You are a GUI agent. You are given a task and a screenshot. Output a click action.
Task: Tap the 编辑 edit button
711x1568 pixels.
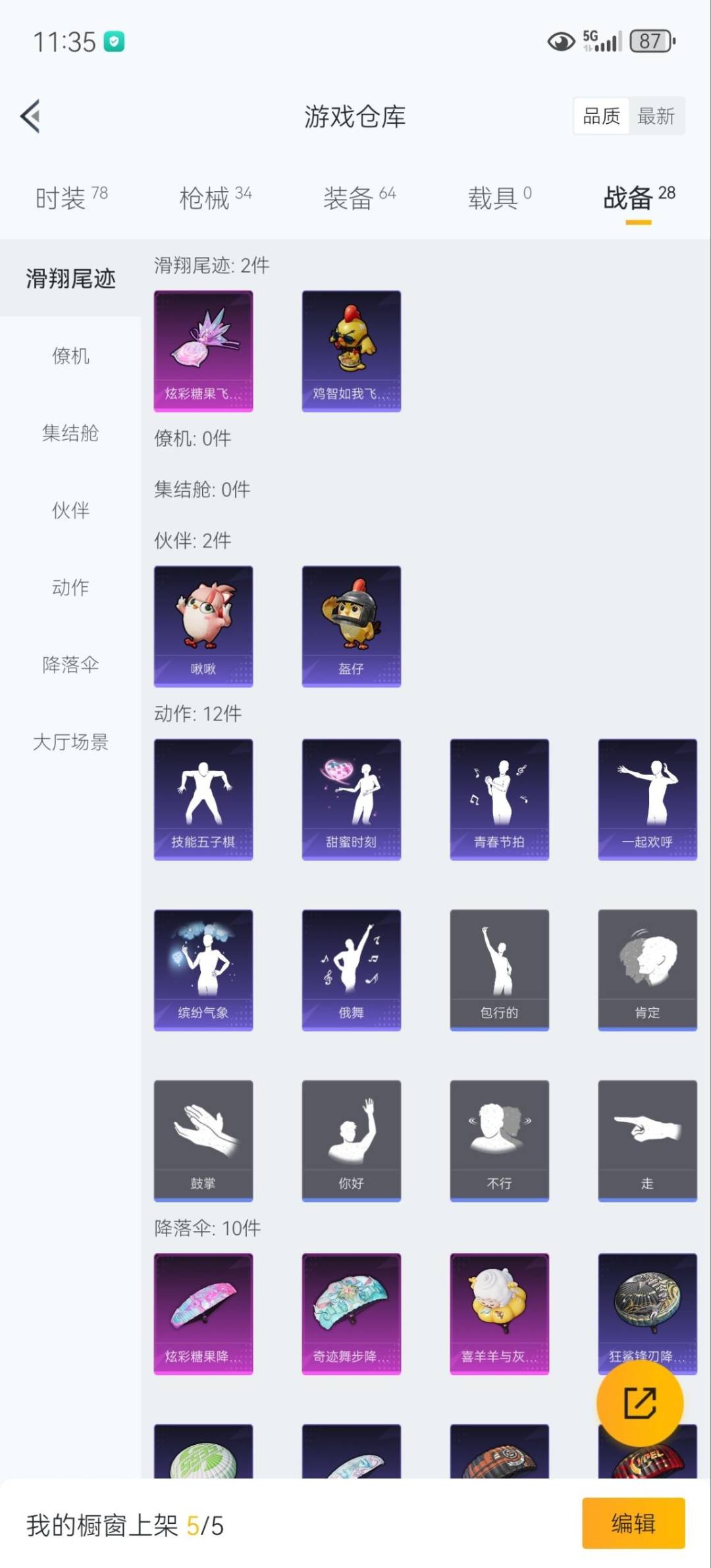point(633,1525)
